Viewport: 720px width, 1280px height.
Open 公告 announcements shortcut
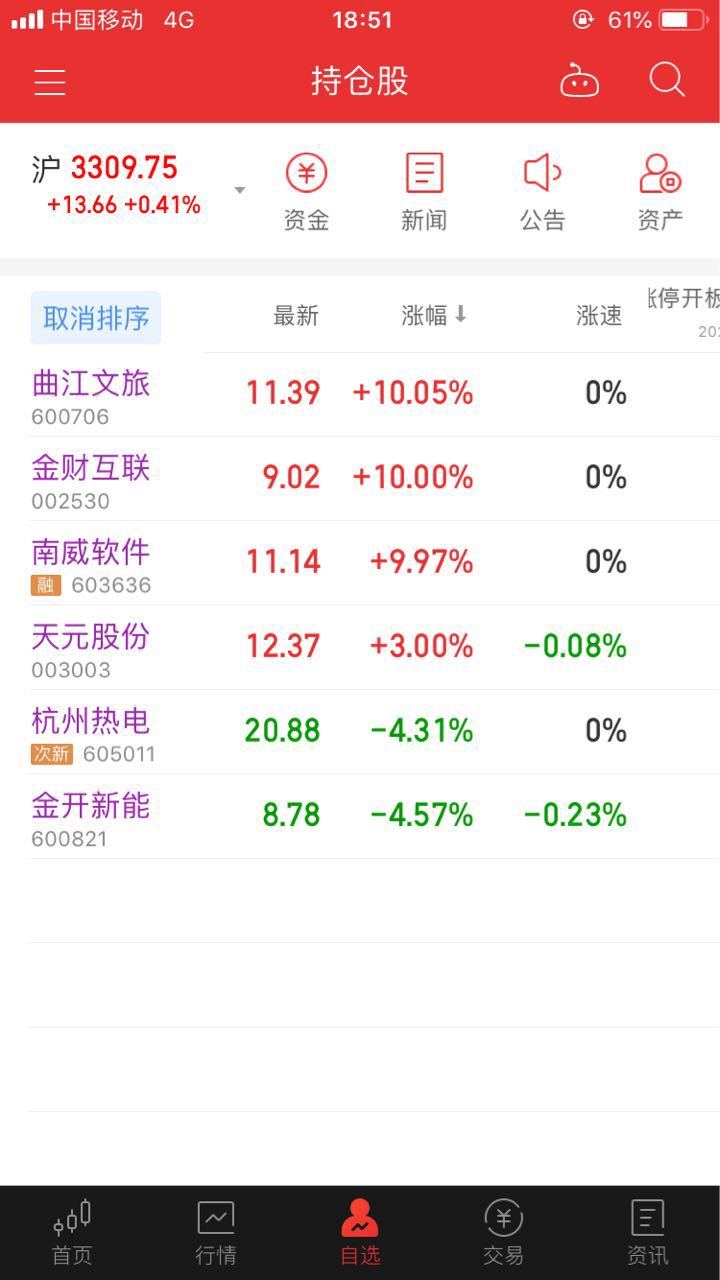point(542,193)
